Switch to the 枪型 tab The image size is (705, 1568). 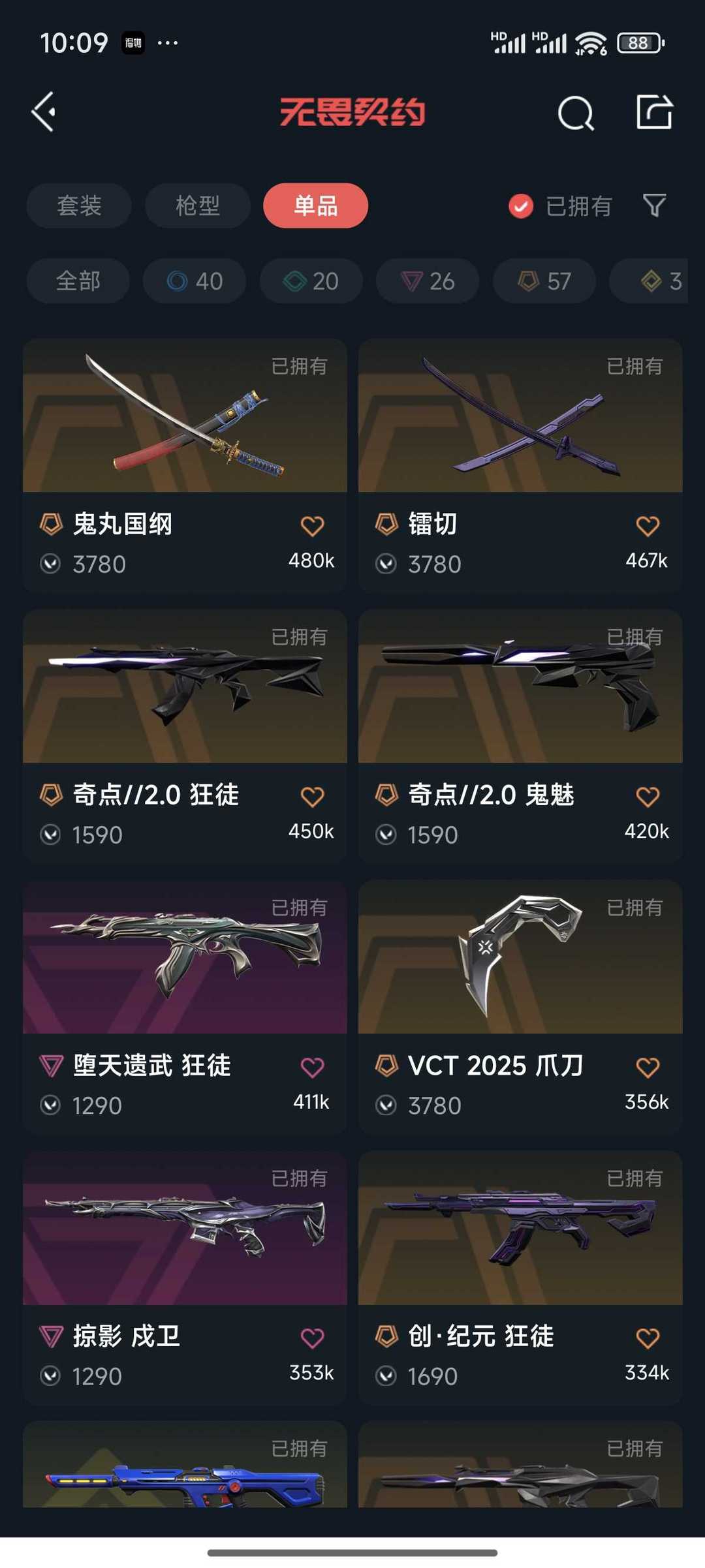pyautogui.click(x=198, y=206)
